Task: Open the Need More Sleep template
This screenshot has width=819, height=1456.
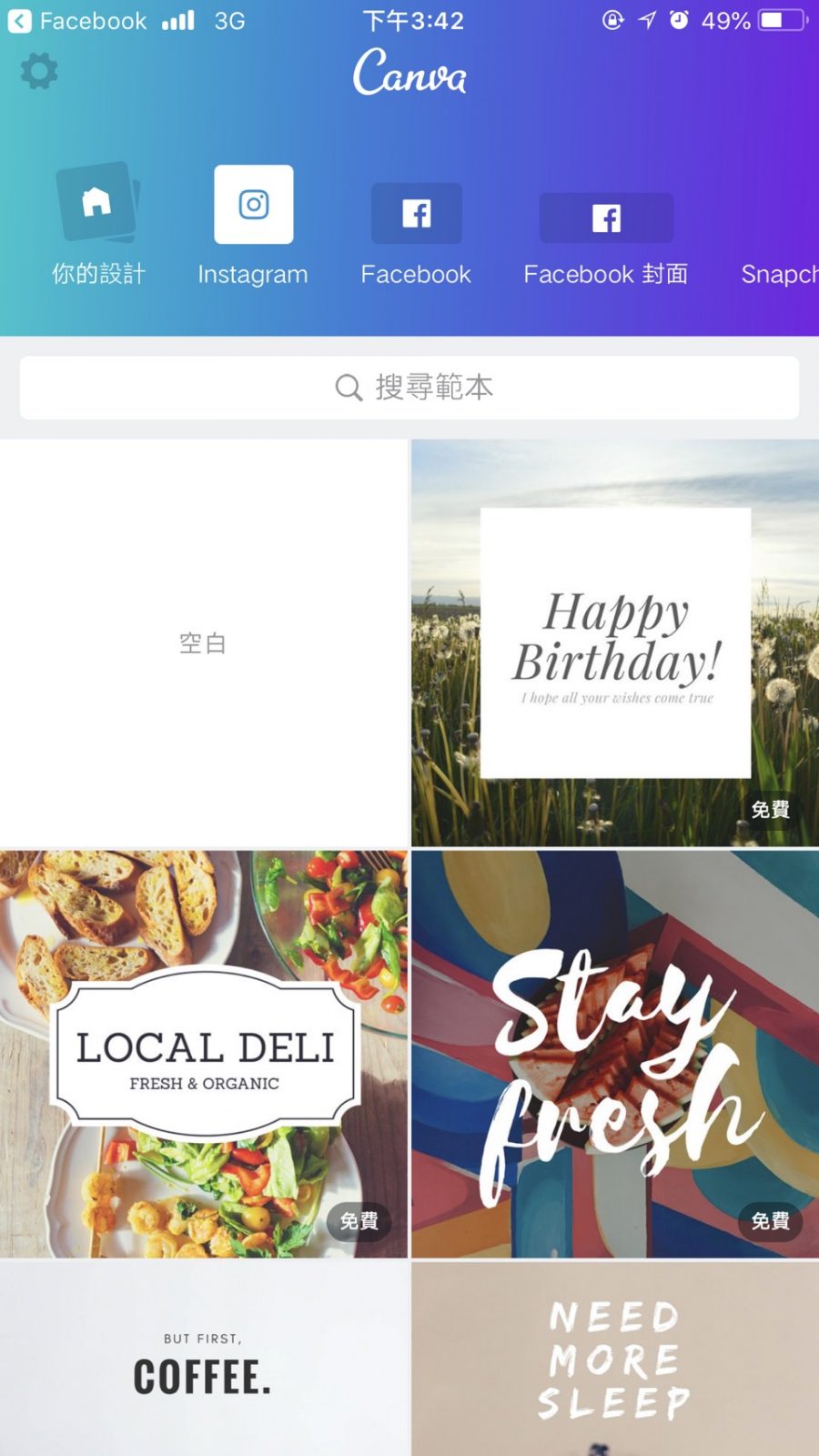Action: click(615, 1360)
